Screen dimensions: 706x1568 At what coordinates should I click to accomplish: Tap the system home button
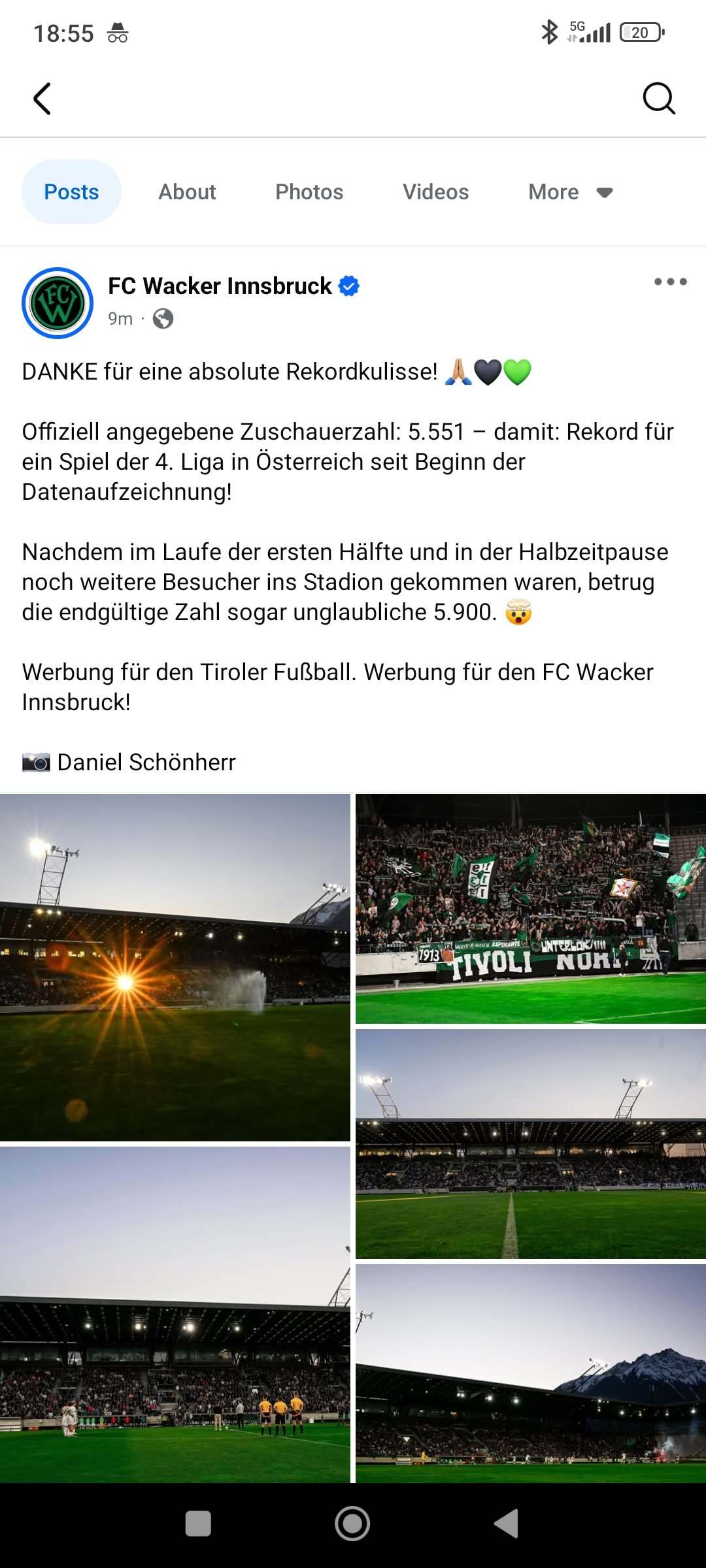352,1524
